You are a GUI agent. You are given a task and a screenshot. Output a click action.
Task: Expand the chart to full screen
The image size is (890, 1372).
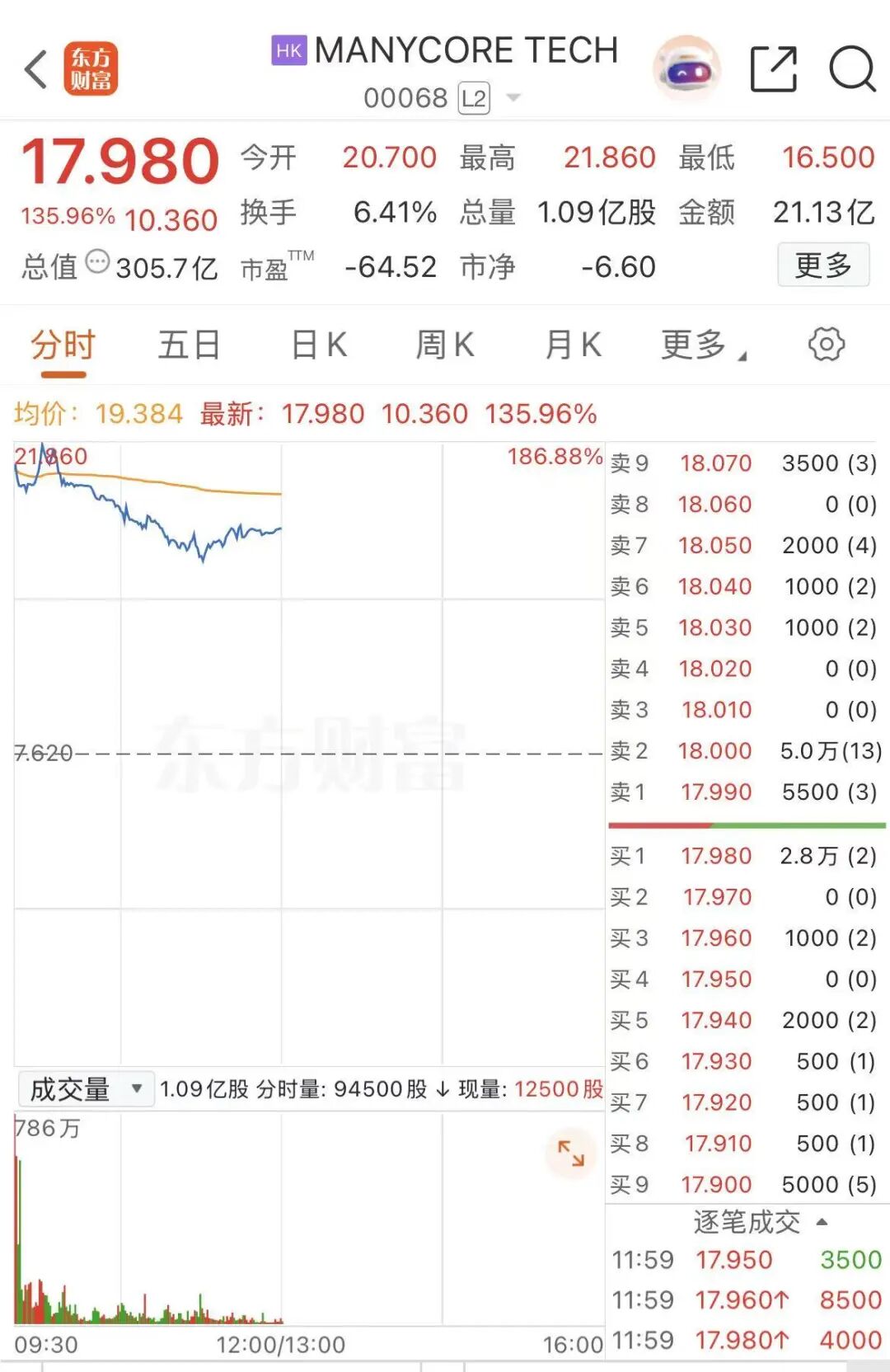[x=570, y=1153]
